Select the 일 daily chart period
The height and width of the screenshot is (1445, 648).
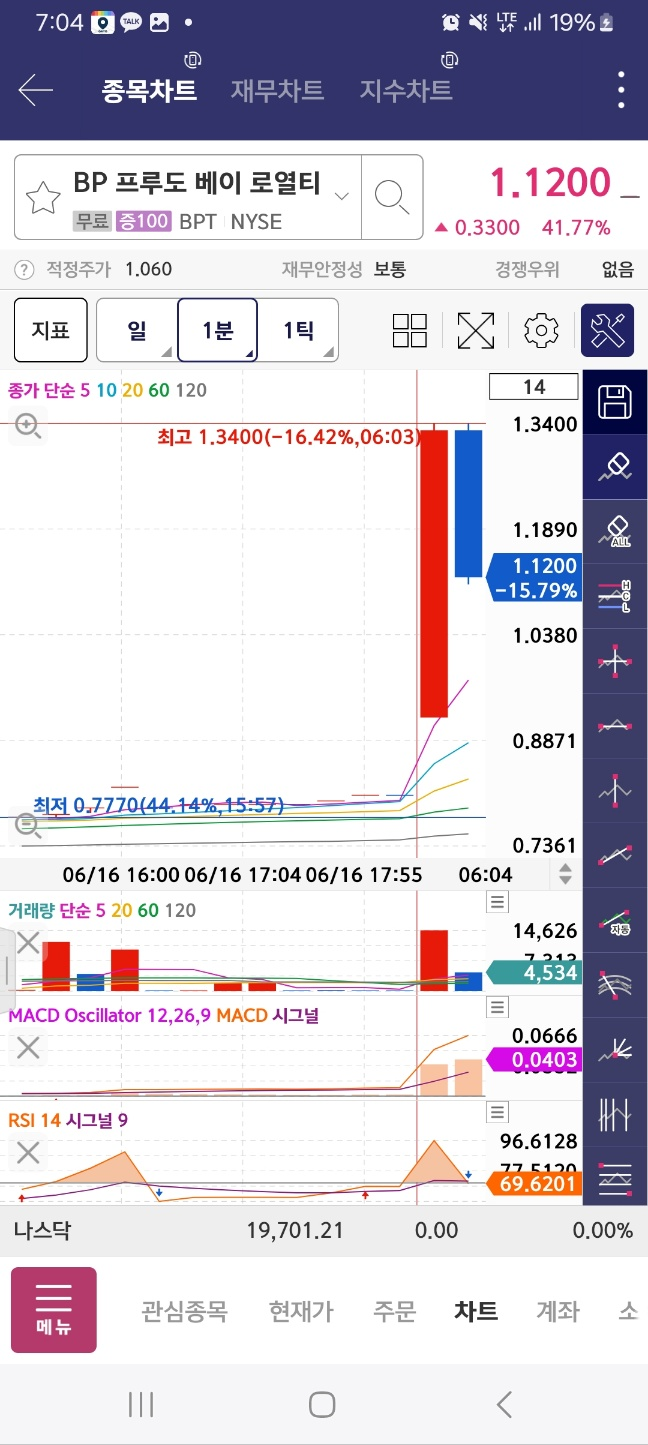pyautogui.click(x=137, y=330)
